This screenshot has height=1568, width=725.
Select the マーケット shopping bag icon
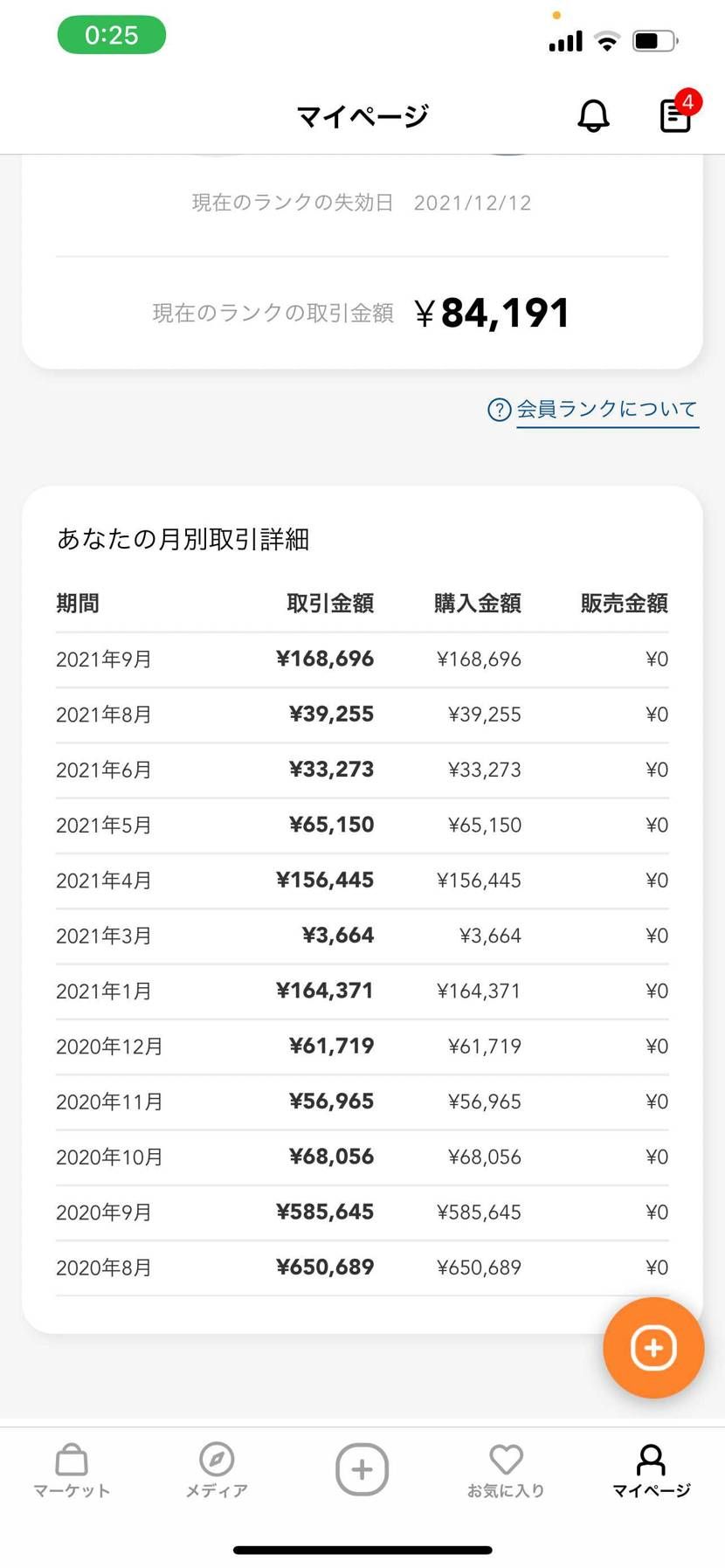[71, 1468]
